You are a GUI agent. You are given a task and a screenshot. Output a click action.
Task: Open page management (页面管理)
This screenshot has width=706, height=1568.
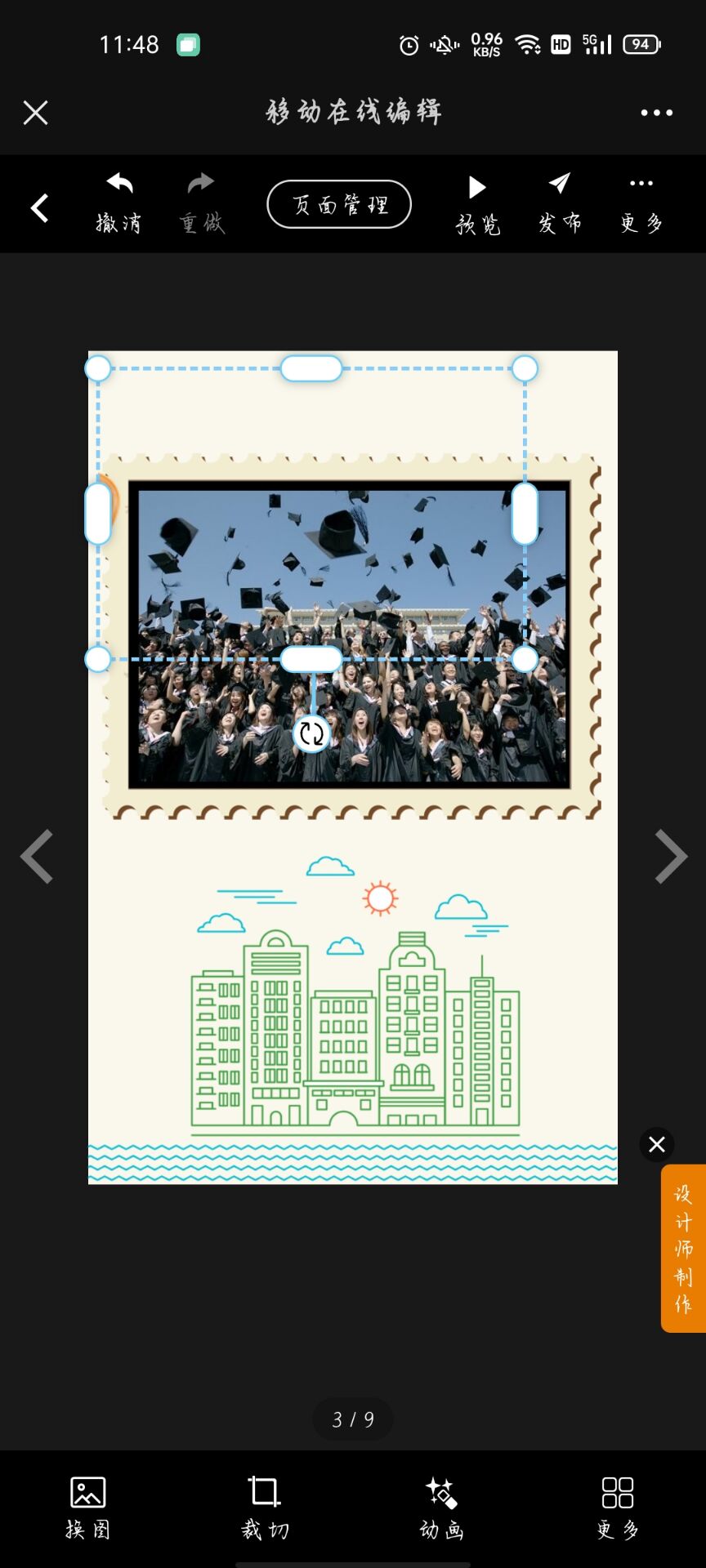[x=339, y=204]
